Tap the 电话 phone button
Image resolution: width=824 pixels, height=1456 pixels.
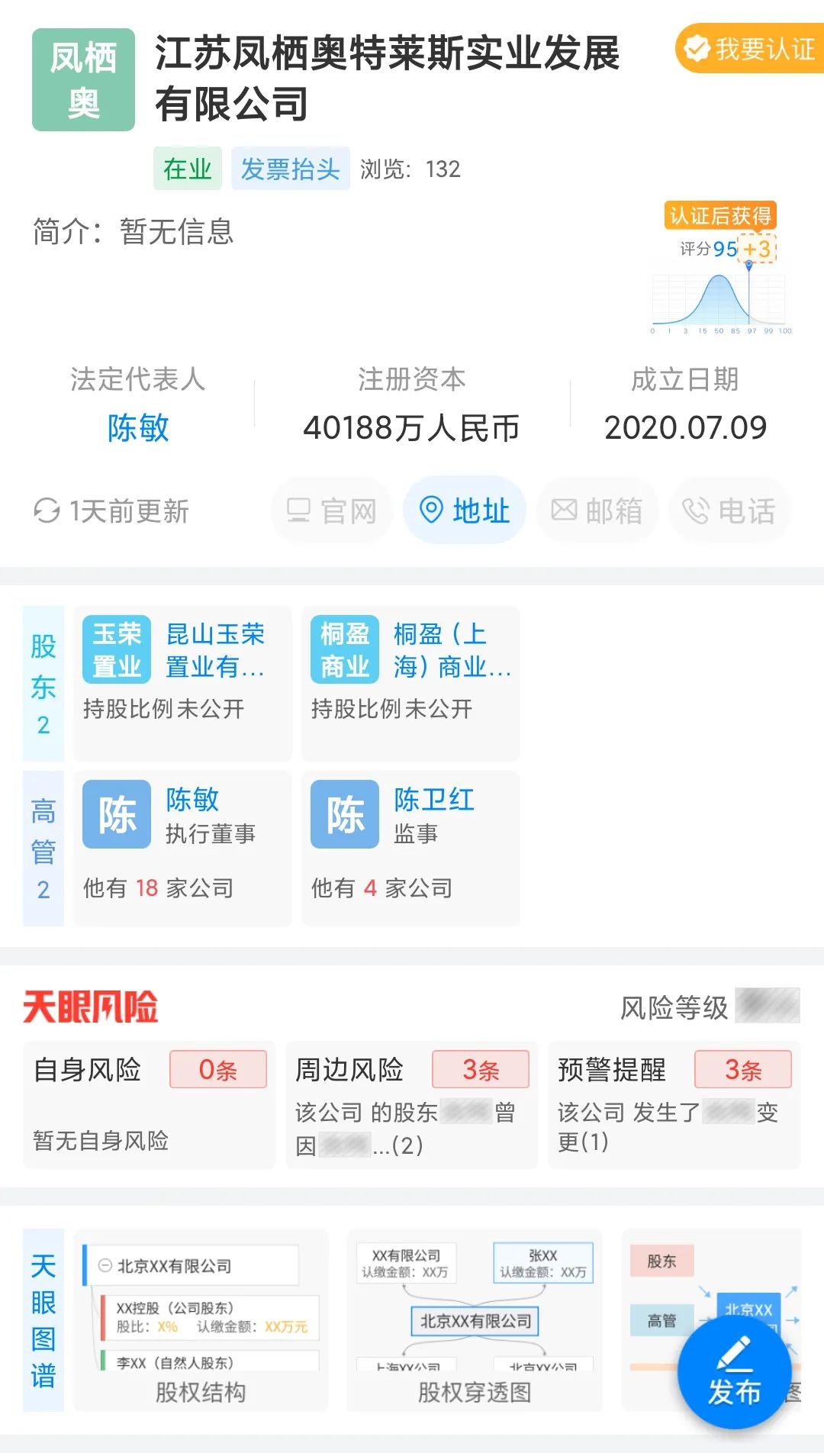pos(729,511)
